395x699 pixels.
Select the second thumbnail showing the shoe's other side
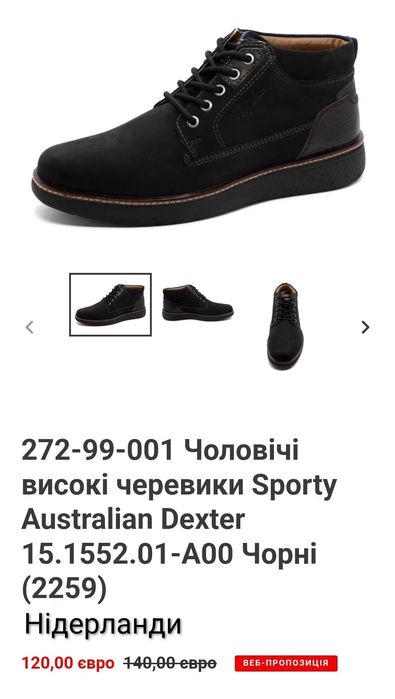[x=198, y=303]
